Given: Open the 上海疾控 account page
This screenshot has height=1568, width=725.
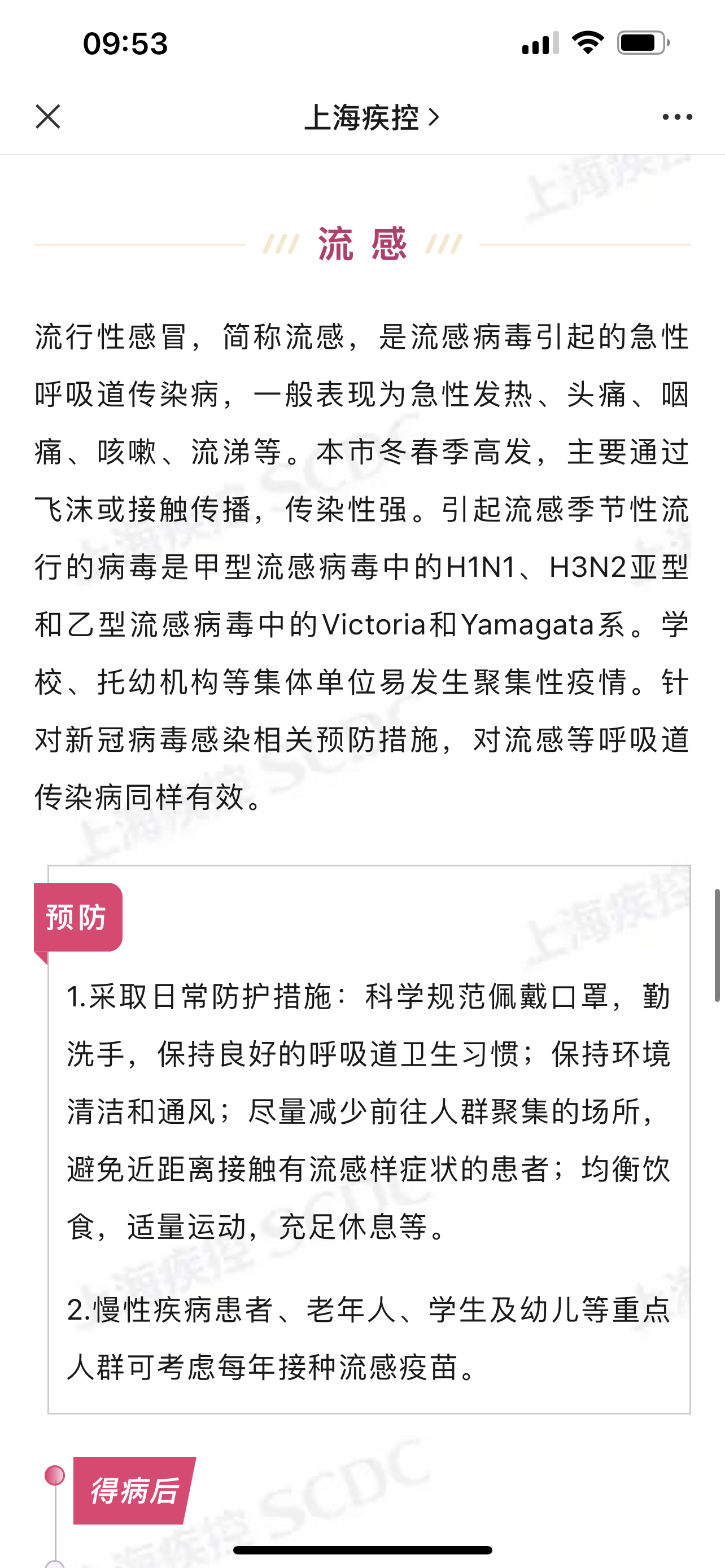Looking at the screenshot, I should click(372, 117).
